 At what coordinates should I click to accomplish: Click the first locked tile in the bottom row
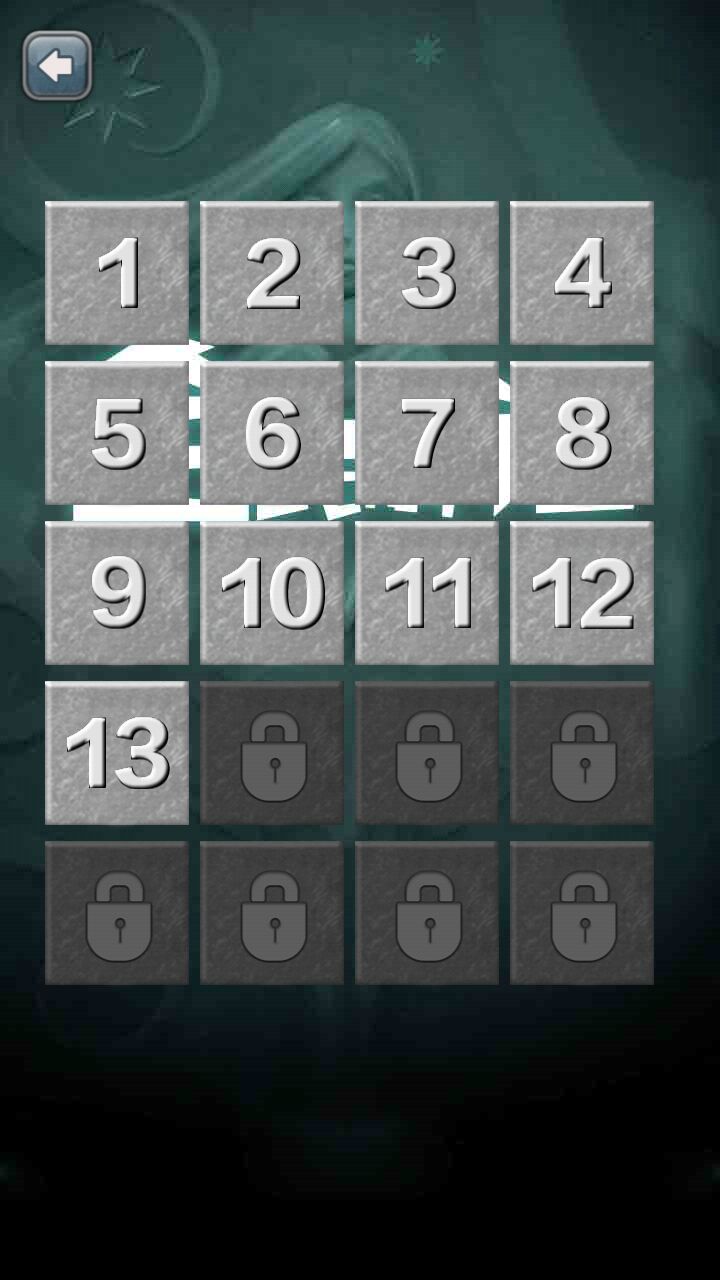coord(116,911)
